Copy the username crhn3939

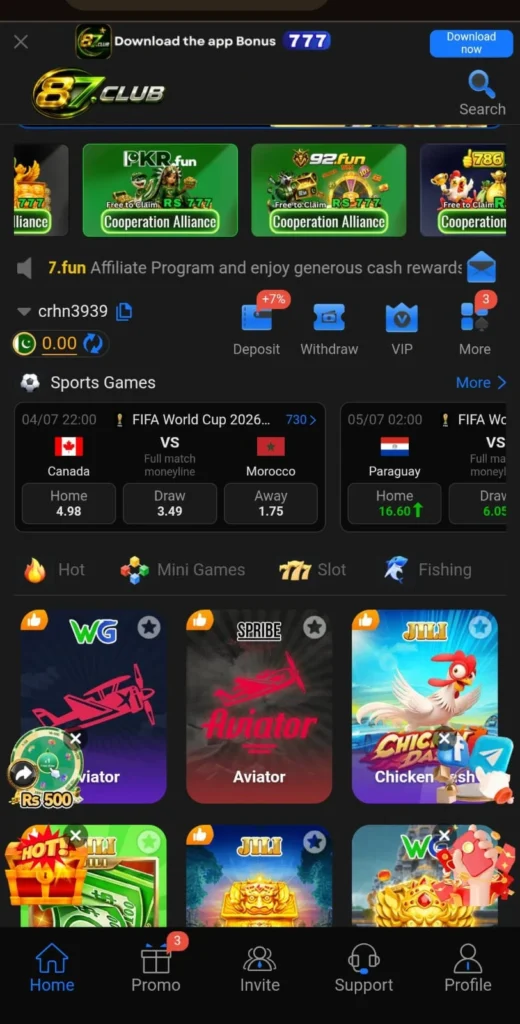(124, 312)
